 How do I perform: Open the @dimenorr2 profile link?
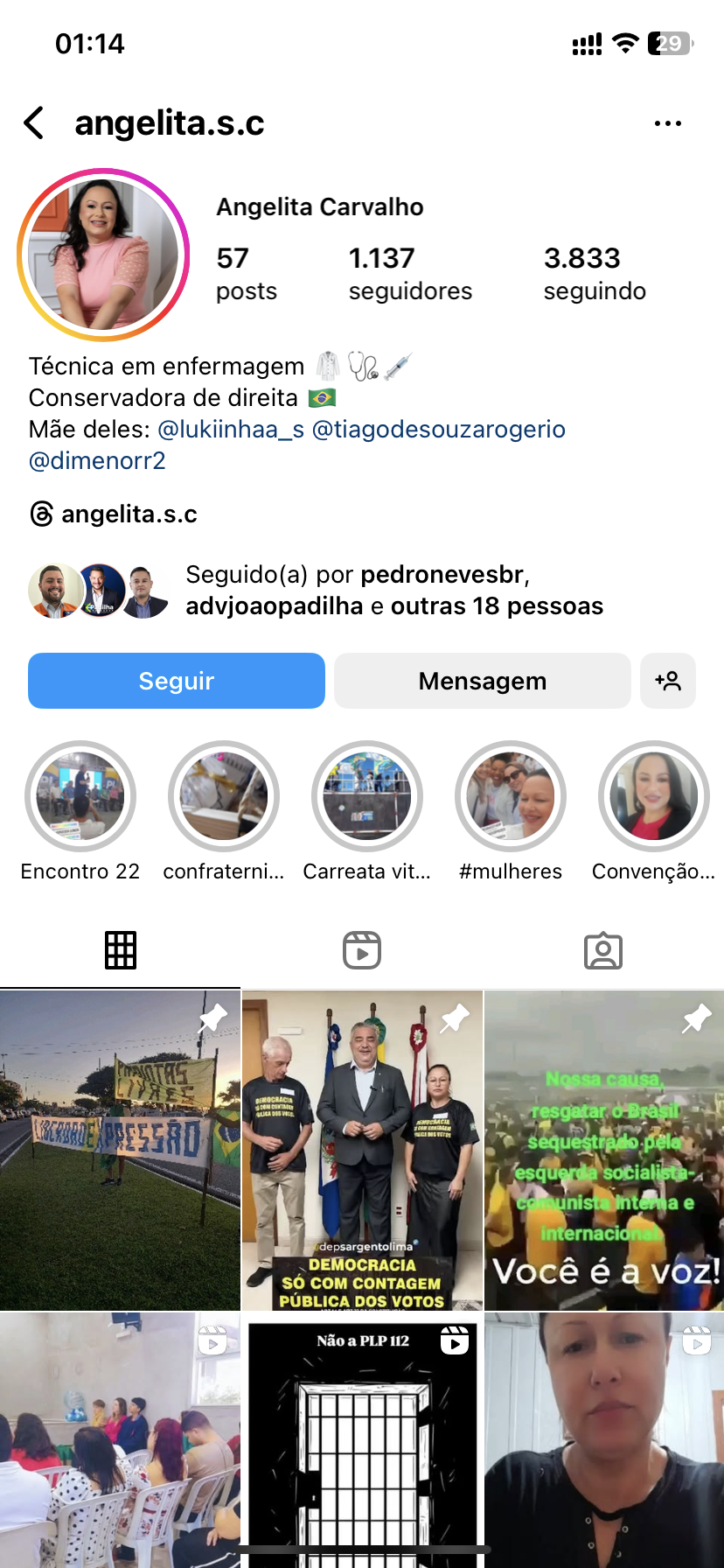click(x=97, y=461)
